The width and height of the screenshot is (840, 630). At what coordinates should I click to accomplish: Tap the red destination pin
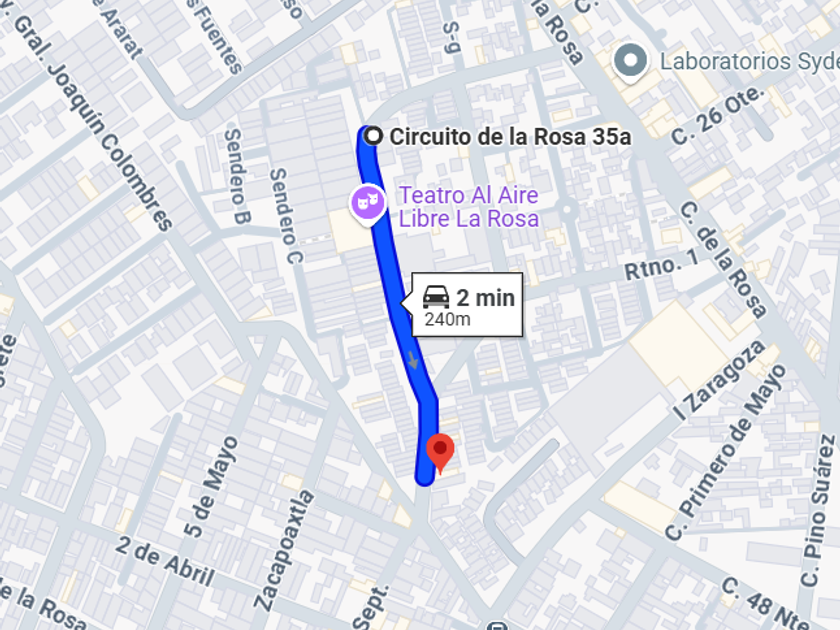tap(440, 451)
